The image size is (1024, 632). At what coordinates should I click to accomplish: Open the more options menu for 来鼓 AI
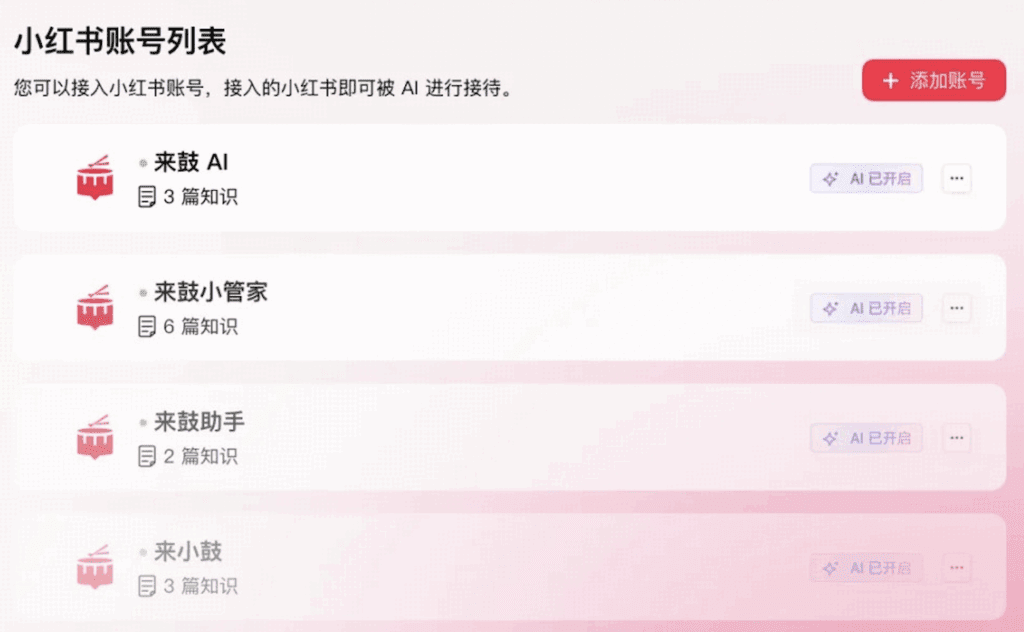[956, 179]
